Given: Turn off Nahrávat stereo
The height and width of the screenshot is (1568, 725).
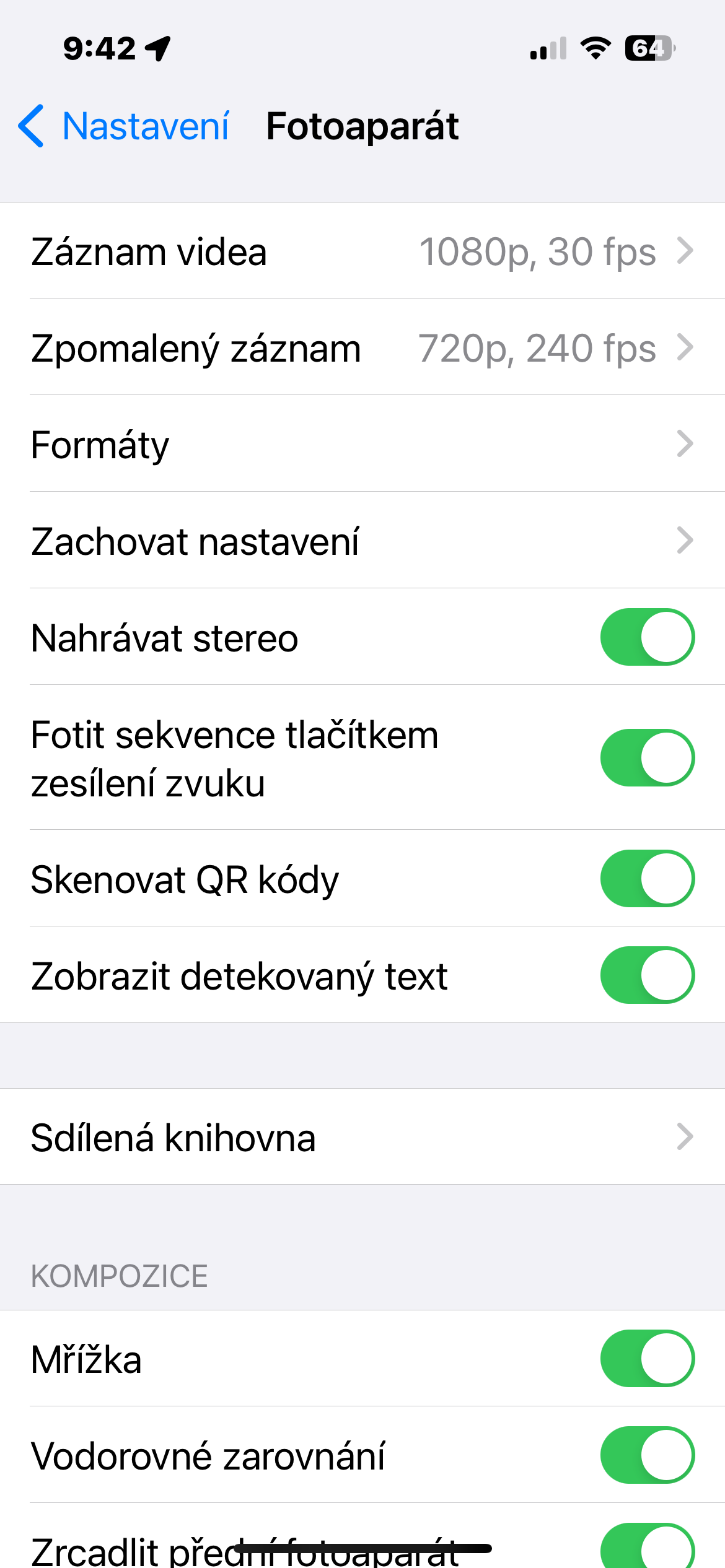Looking at the screenshot, I should pyautogui.click(x=647, y=637).
